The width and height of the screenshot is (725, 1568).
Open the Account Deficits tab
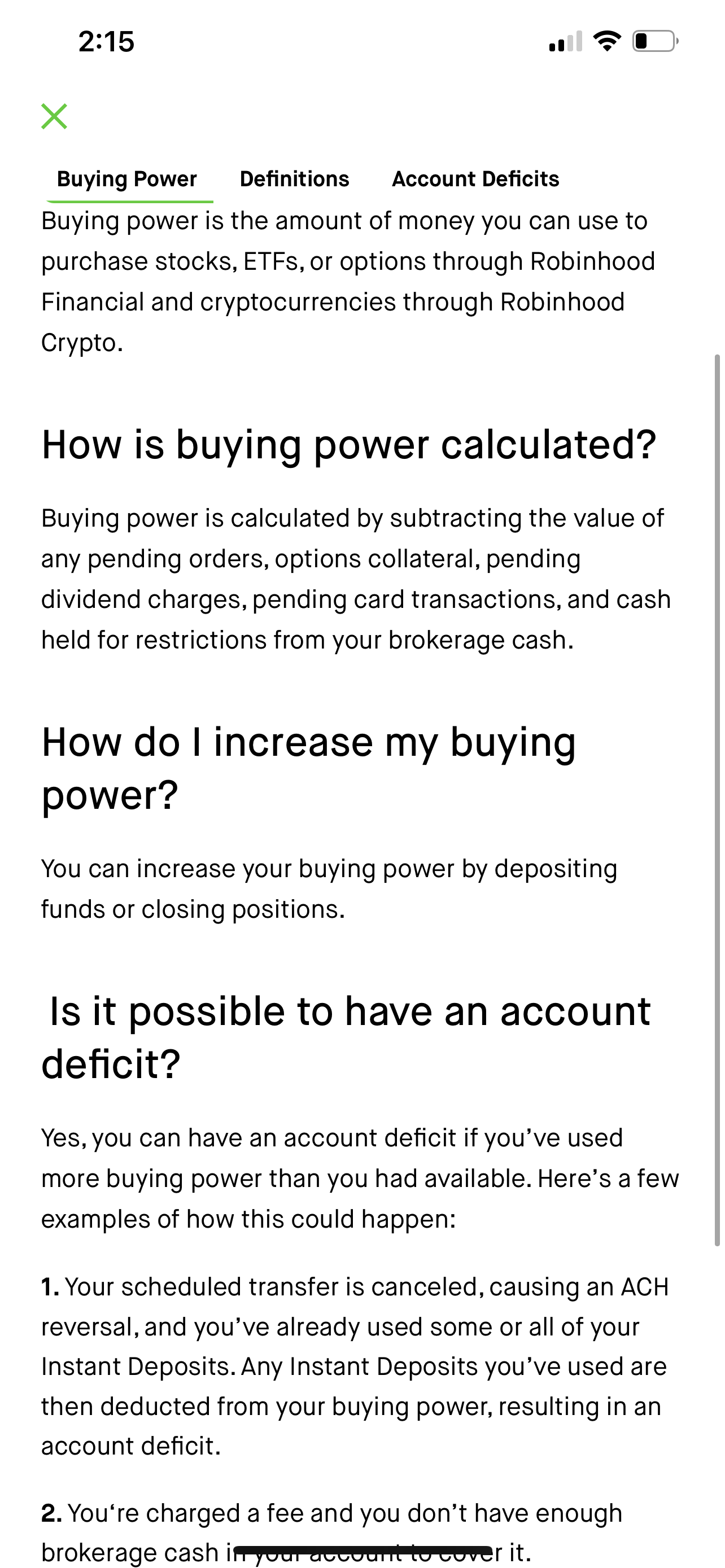click(x=475, y=179)
